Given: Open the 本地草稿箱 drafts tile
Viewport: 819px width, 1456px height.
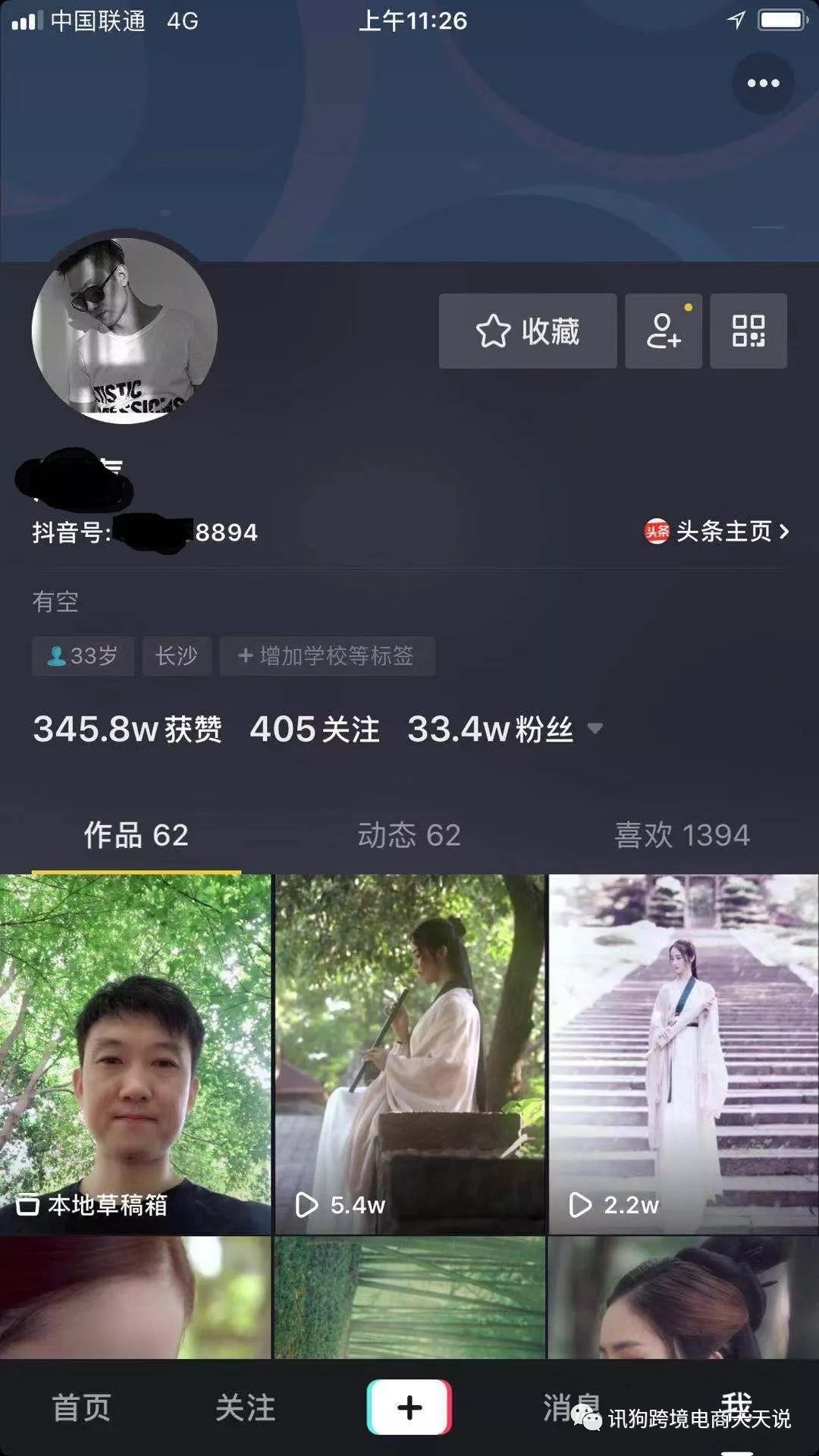Looking at the screenshot, I should click(x=135, y=1054).
